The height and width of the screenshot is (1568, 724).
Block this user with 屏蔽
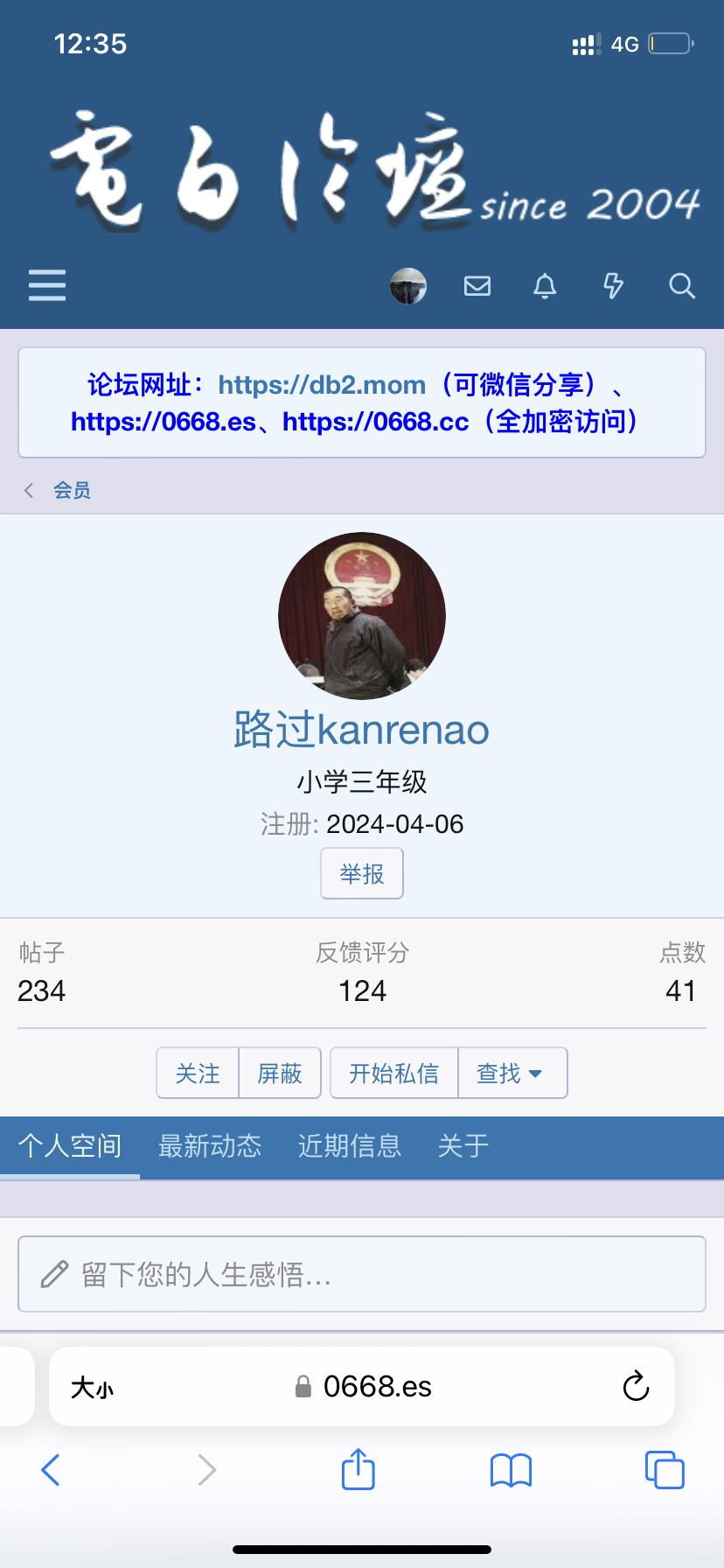pos(280,1073)
